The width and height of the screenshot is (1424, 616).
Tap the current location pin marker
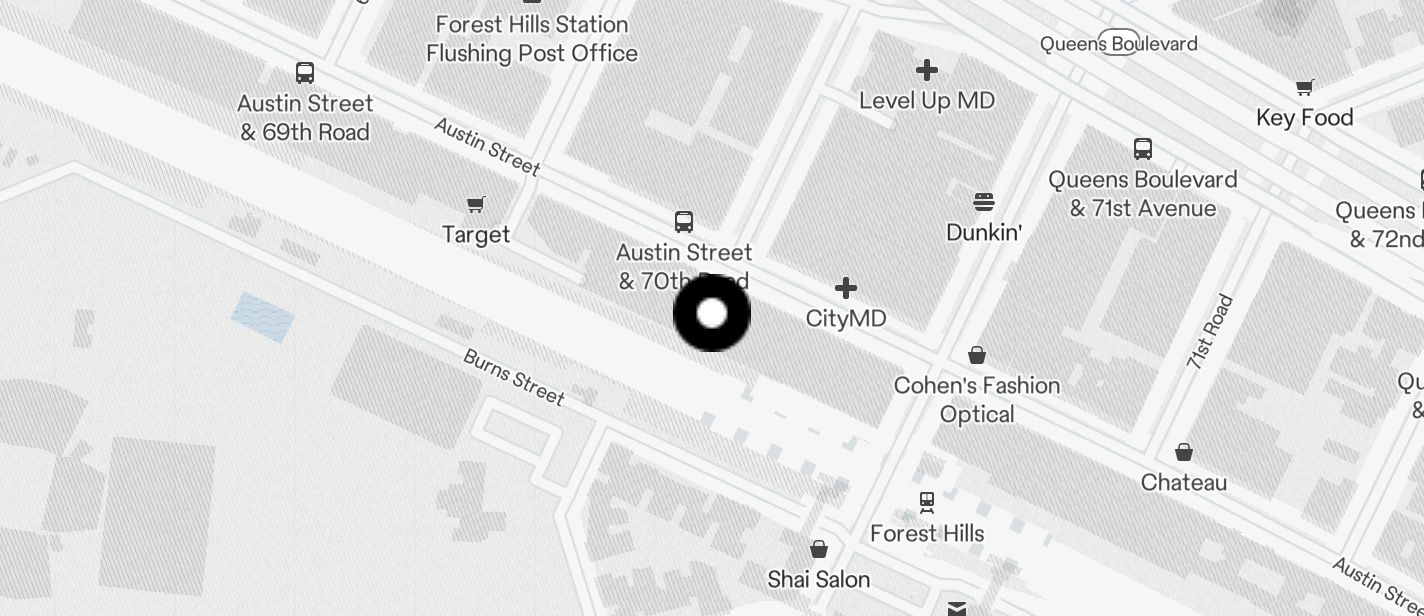[x=712, y=314]
